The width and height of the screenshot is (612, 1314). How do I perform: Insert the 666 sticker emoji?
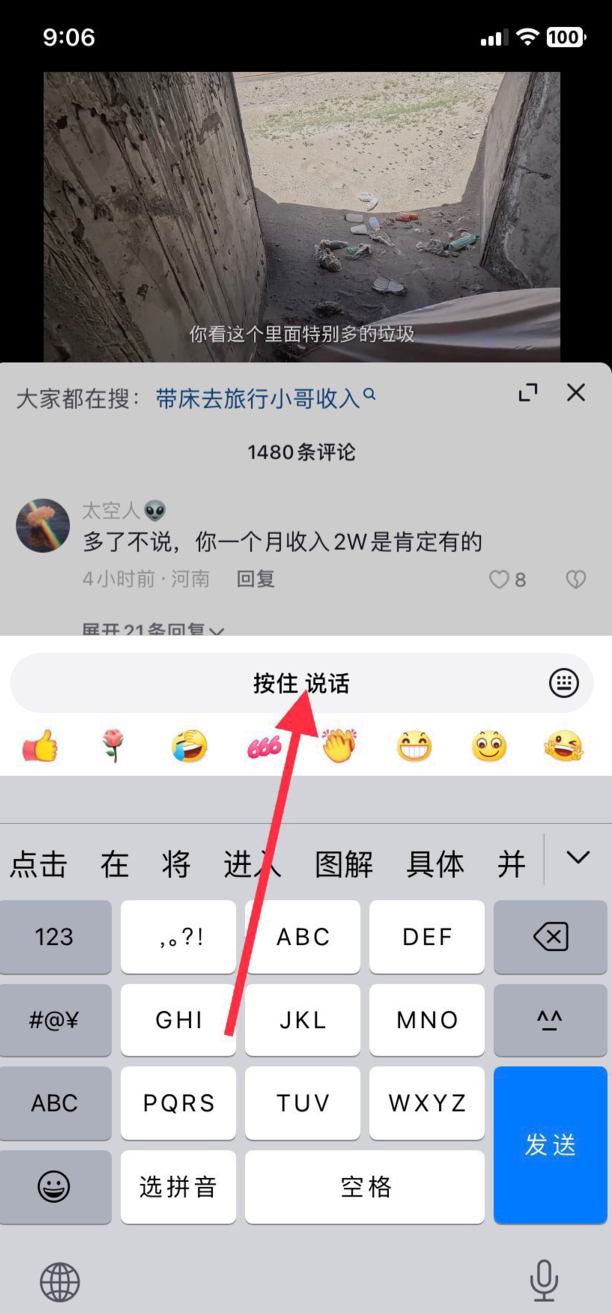tap(264, 746)
